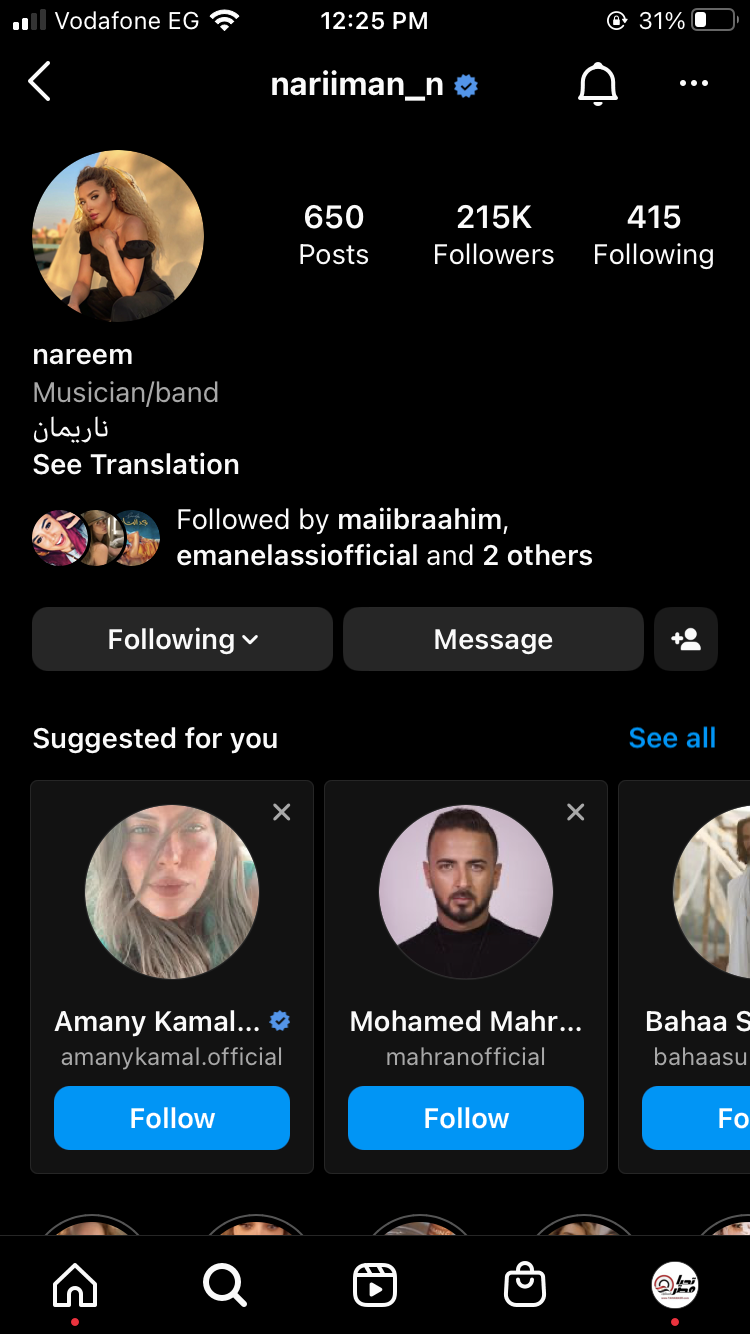Follow amanykamal.official
Image resolution: width=750 pixels, height=1334 pixels.
pos(172,1117)
